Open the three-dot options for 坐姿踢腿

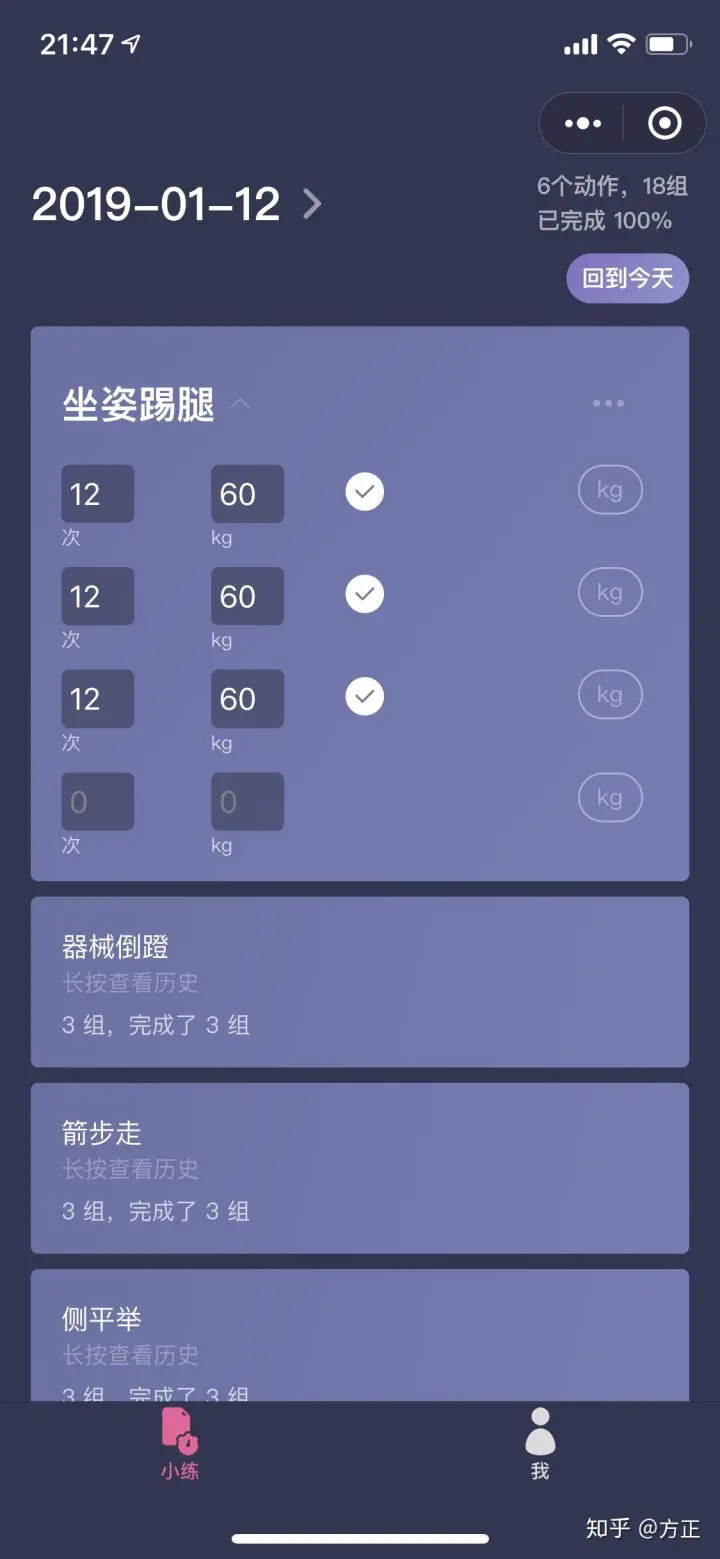pyautogui.click(x=608, y=403)
